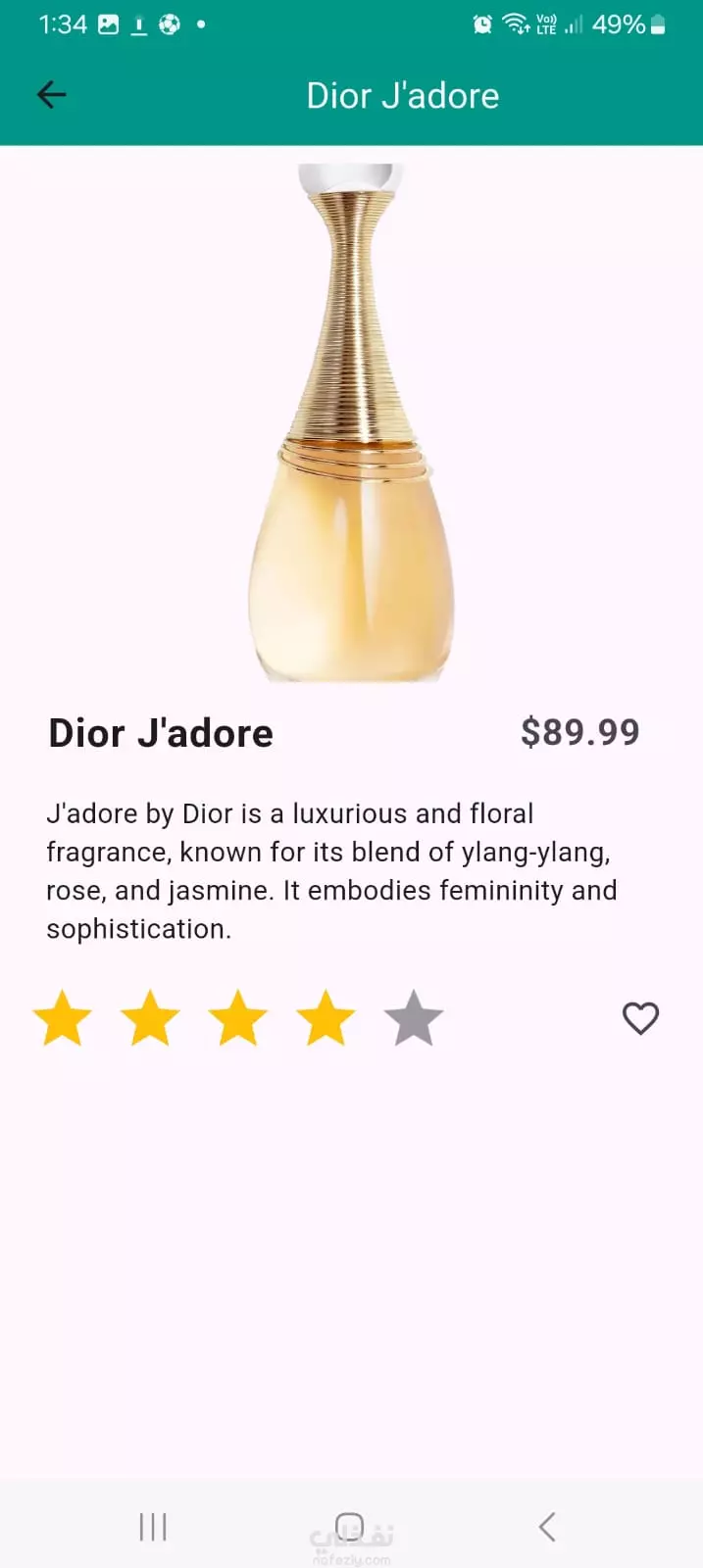Open recent apps from navigation bar
The height and width of the screenshot is (1568, 703).
click(153, 1526)
